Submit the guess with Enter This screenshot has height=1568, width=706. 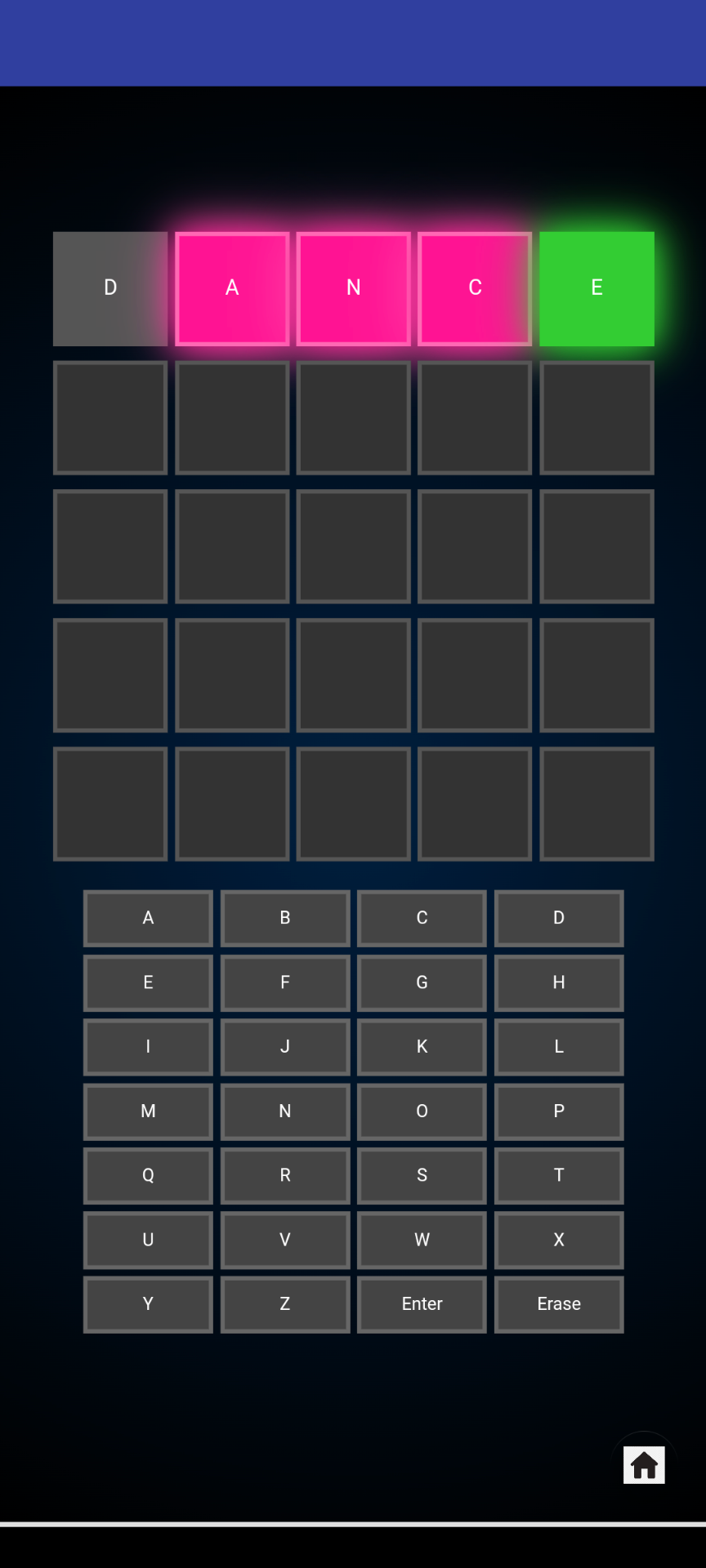[422, 1304]
